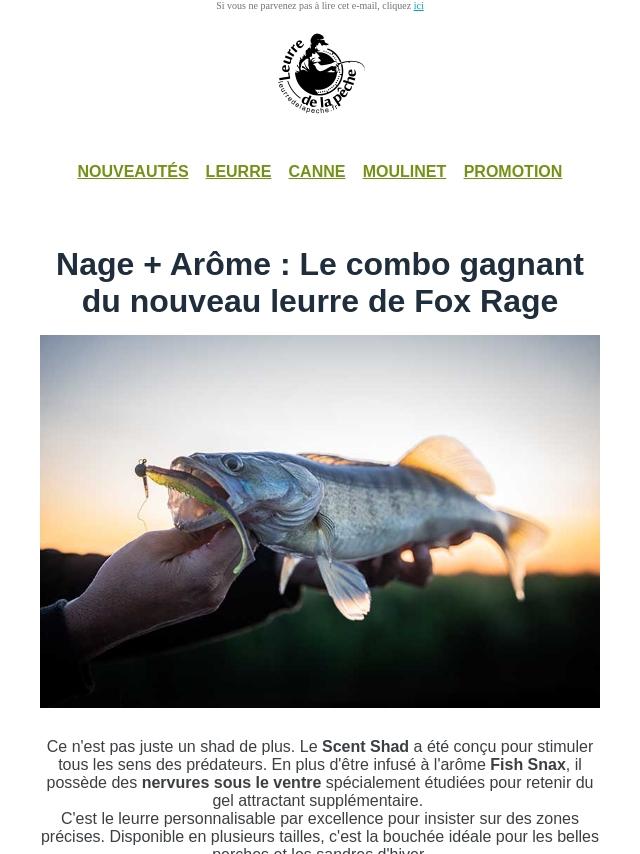Open the Fox Rage lure fish photo

click(320, 521)
